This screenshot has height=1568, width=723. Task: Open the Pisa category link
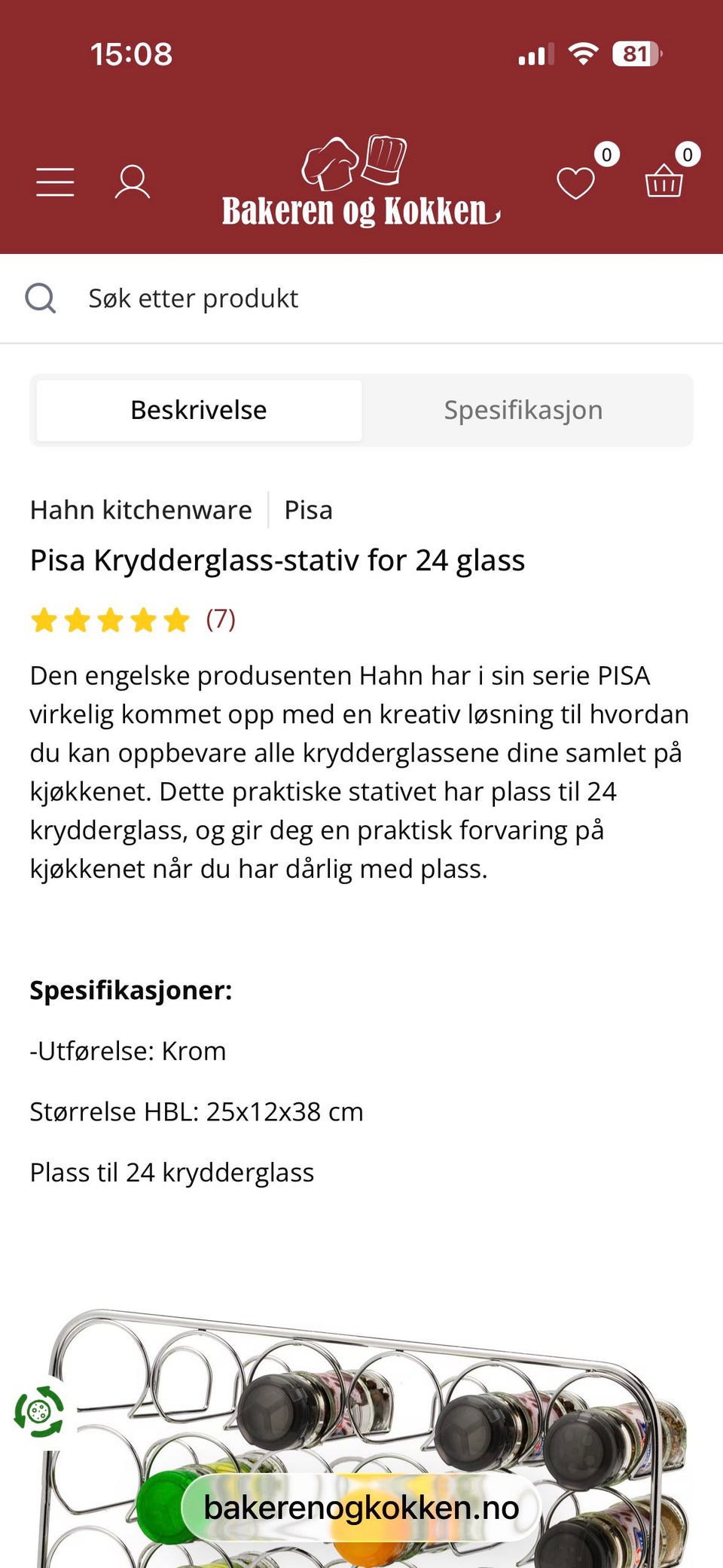[x=307, y=509]
